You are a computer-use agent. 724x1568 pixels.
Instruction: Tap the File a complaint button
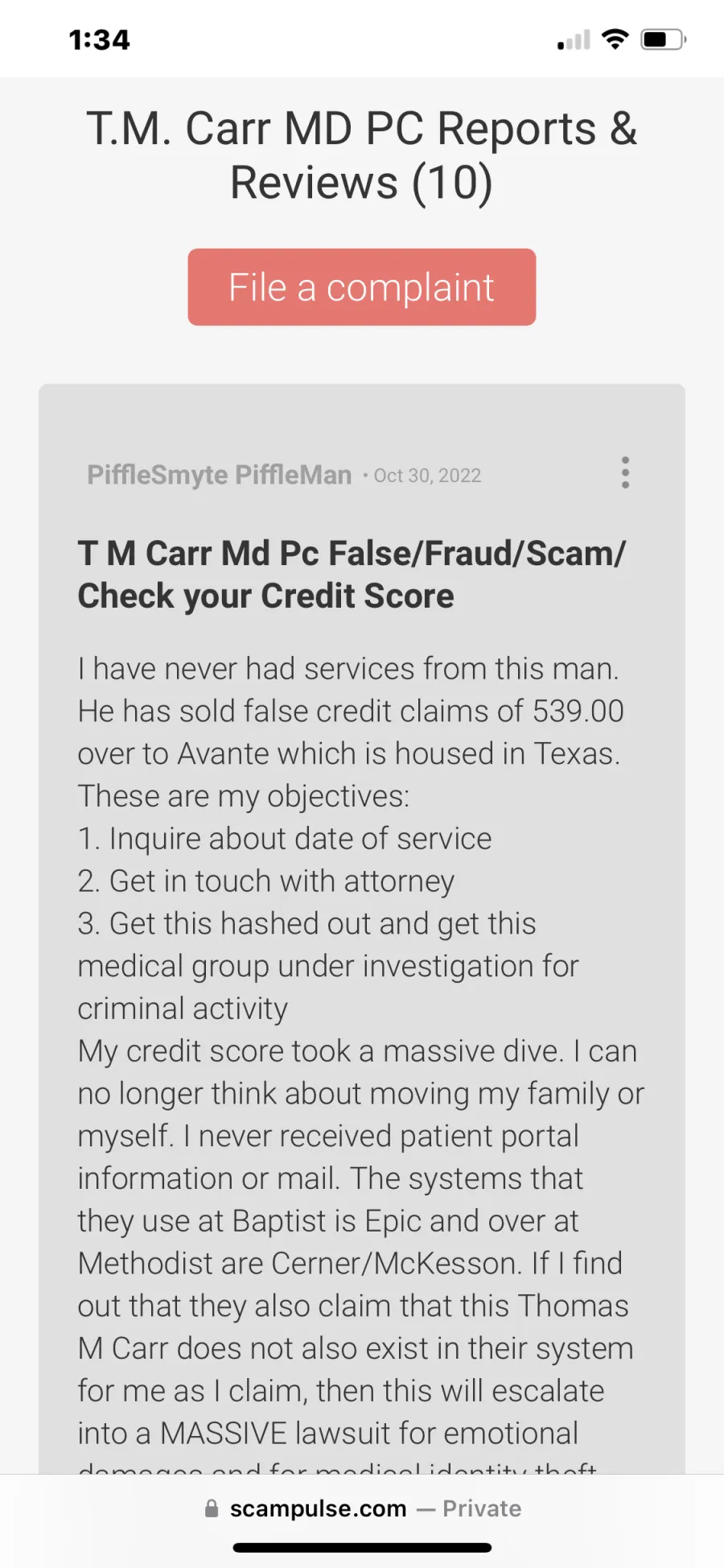coord(362,287)
